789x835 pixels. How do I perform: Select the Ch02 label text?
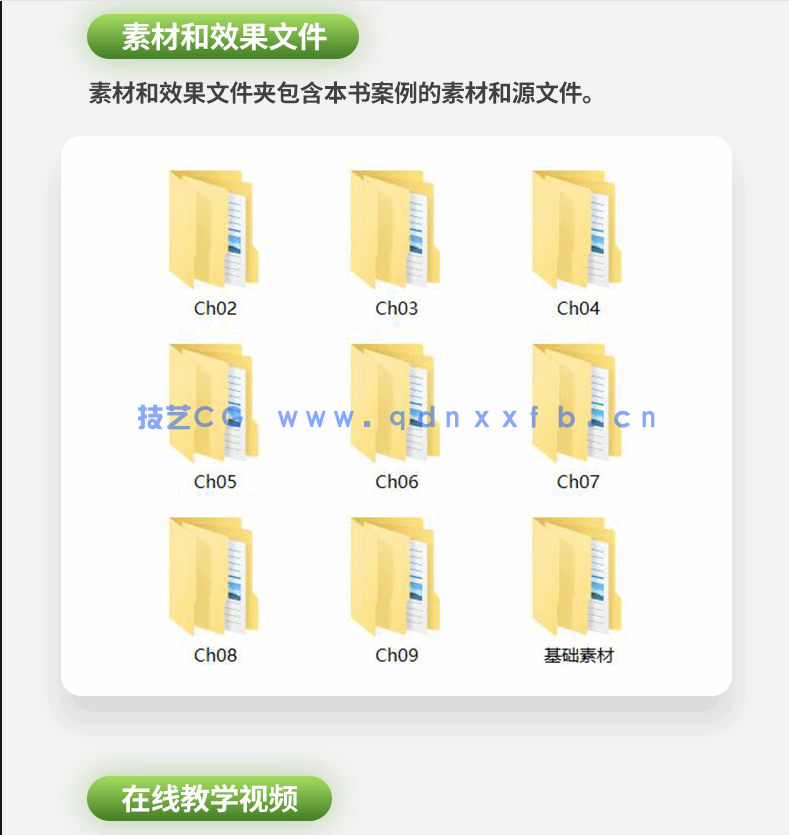point(215,308)
